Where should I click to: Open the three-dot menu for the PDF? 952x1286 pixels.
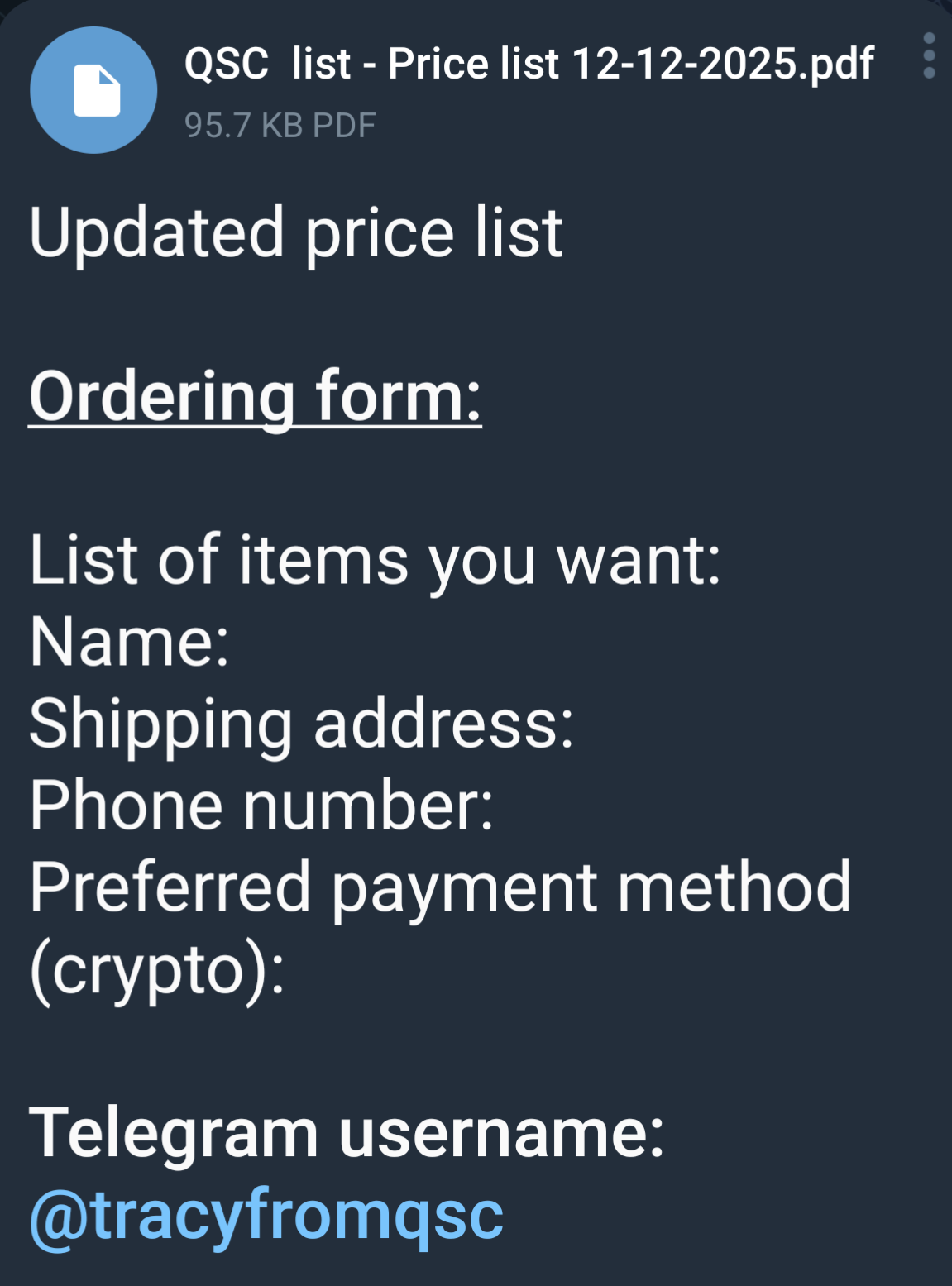[x=929, y=56]
